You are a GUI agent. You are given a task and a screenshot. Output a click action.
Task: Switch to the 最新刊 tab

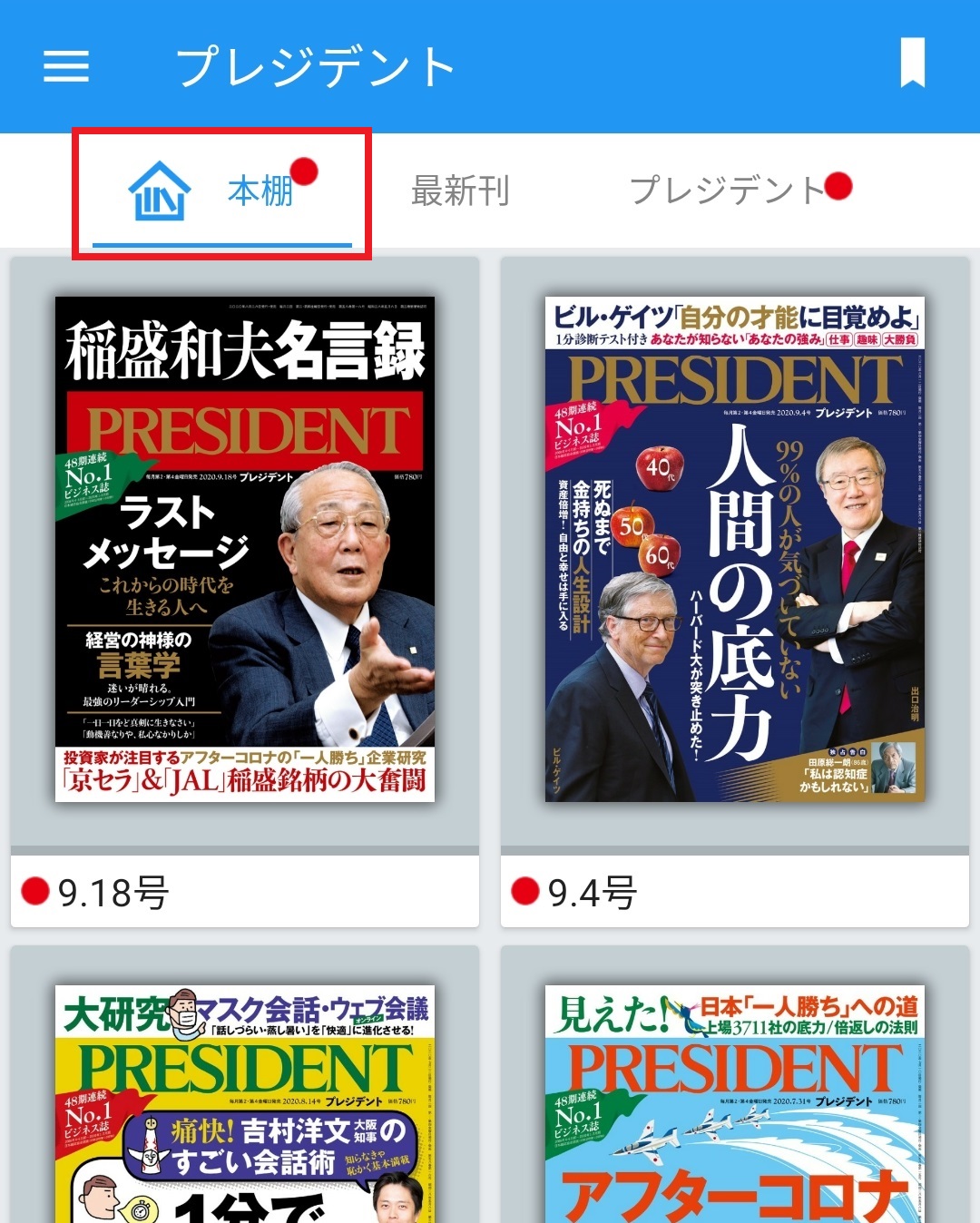click(x=460, y=191)
